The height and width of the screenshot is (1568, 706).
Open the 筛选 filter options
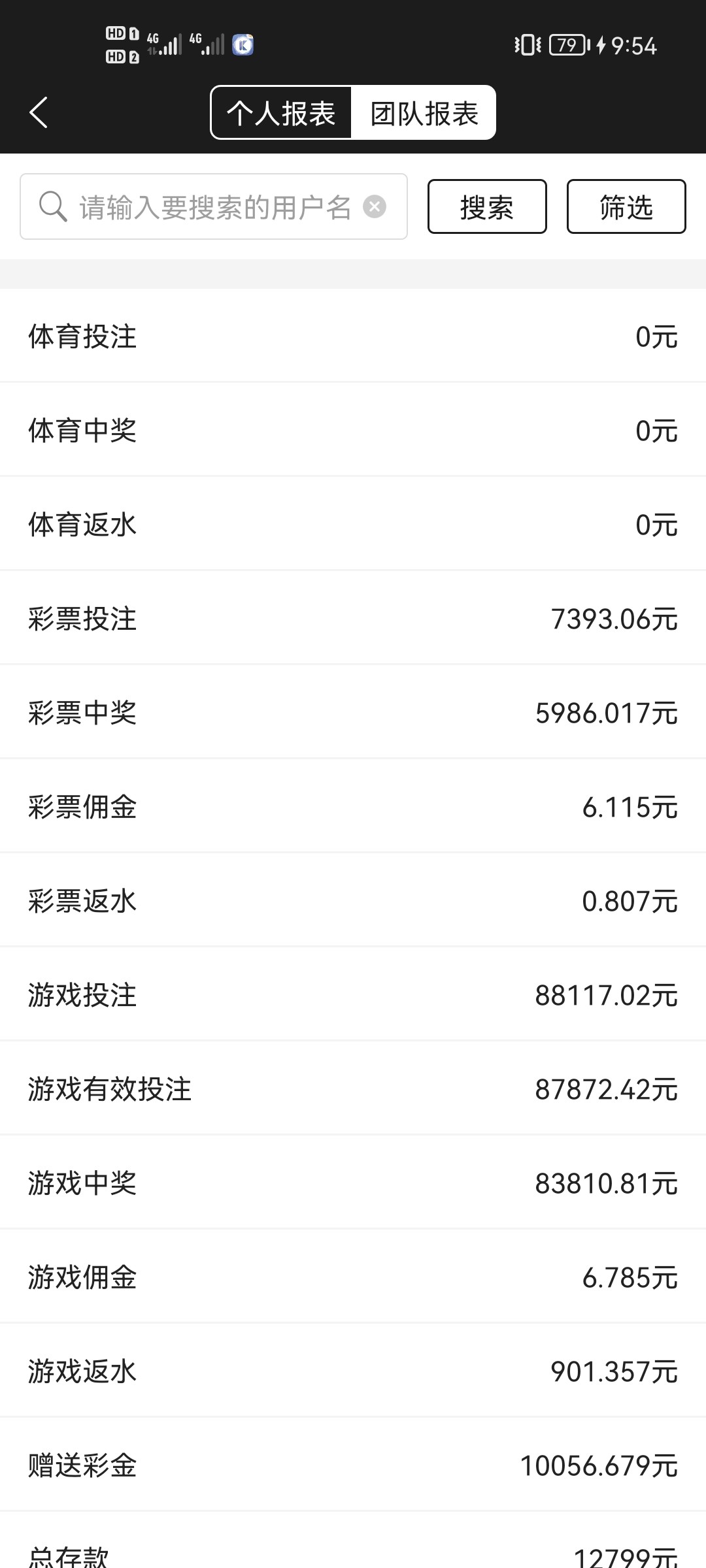click(x=626, y=206)
